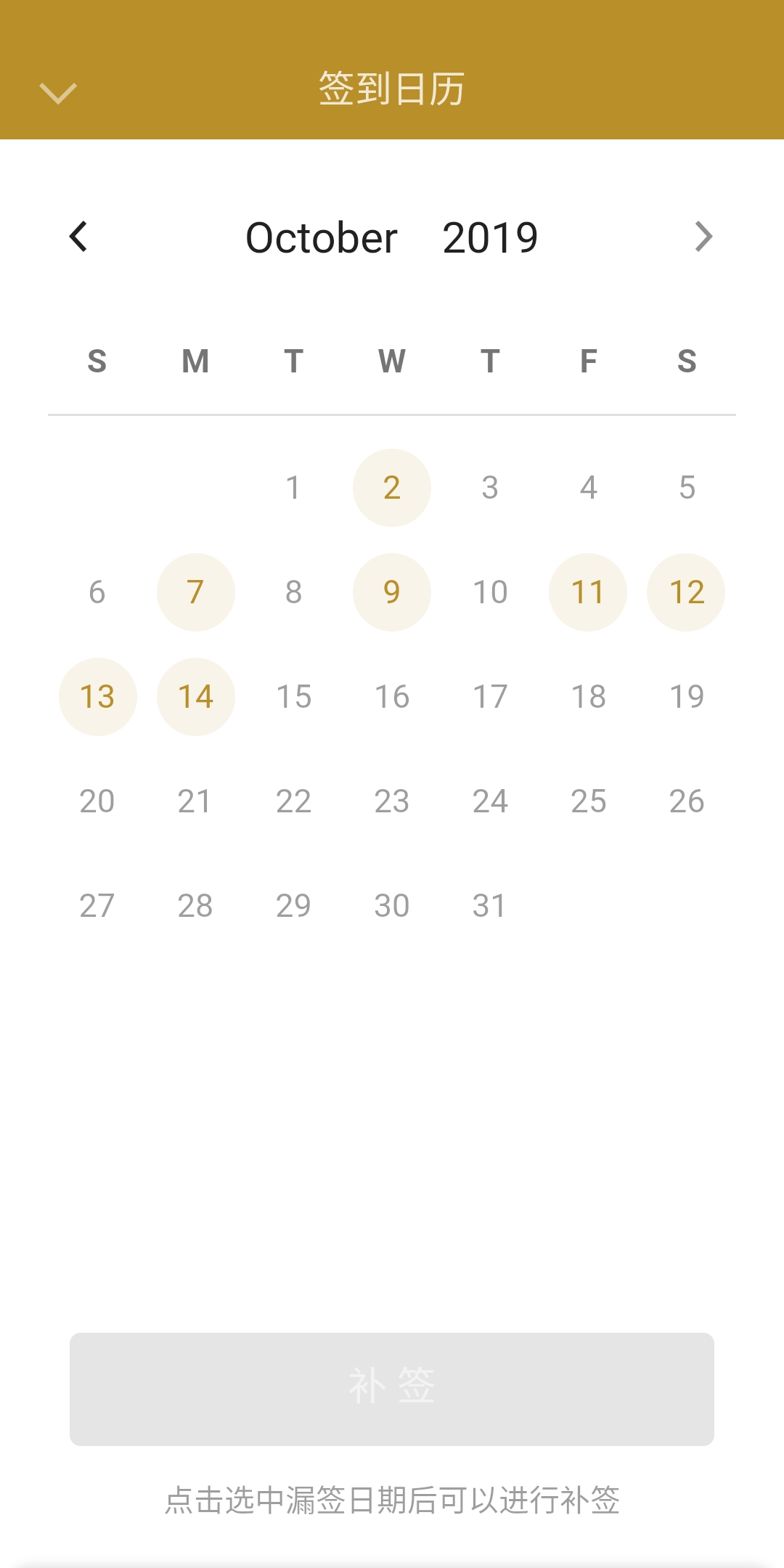This screenshot has width=784, height=1568.
Task: Select October 8 on the calendar
Action: 293,592
